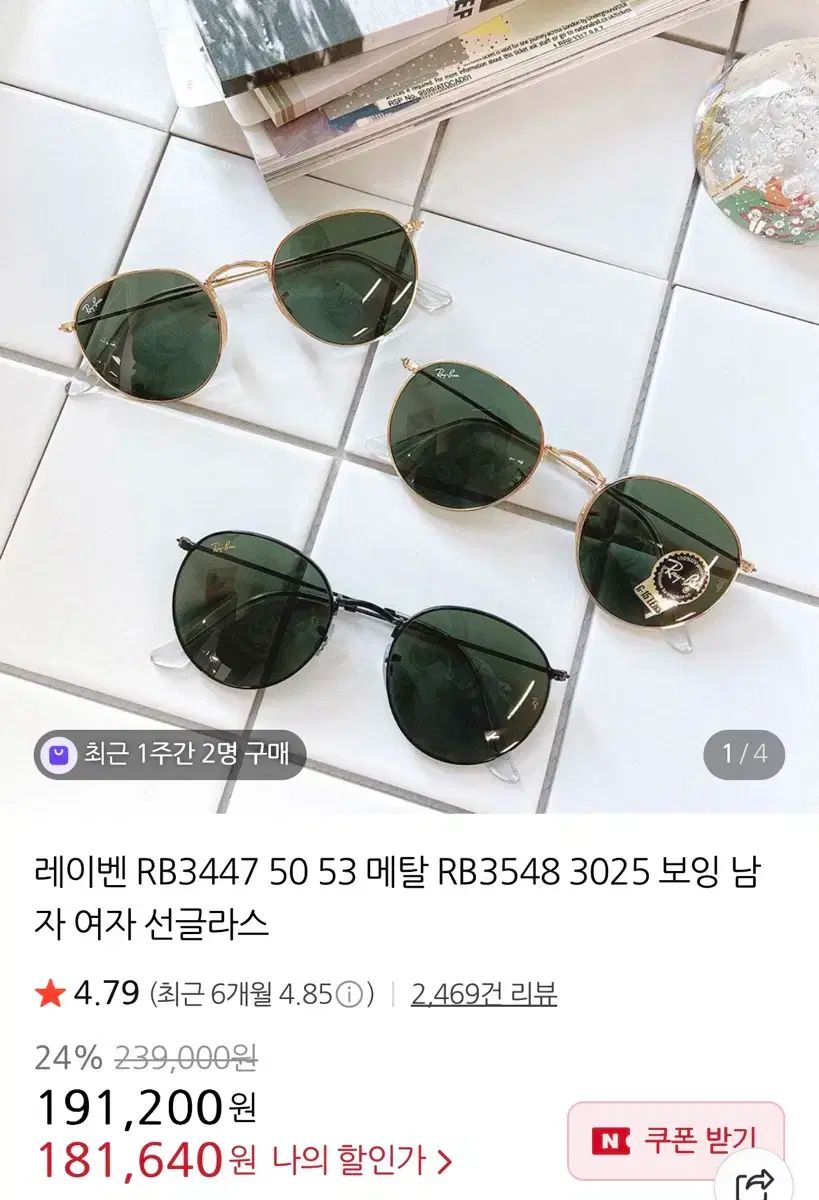Viewport: 819px width, 1200px height.
Task: Tap the 쿠폰 받기 coupon button
Action: point(676,1139)
